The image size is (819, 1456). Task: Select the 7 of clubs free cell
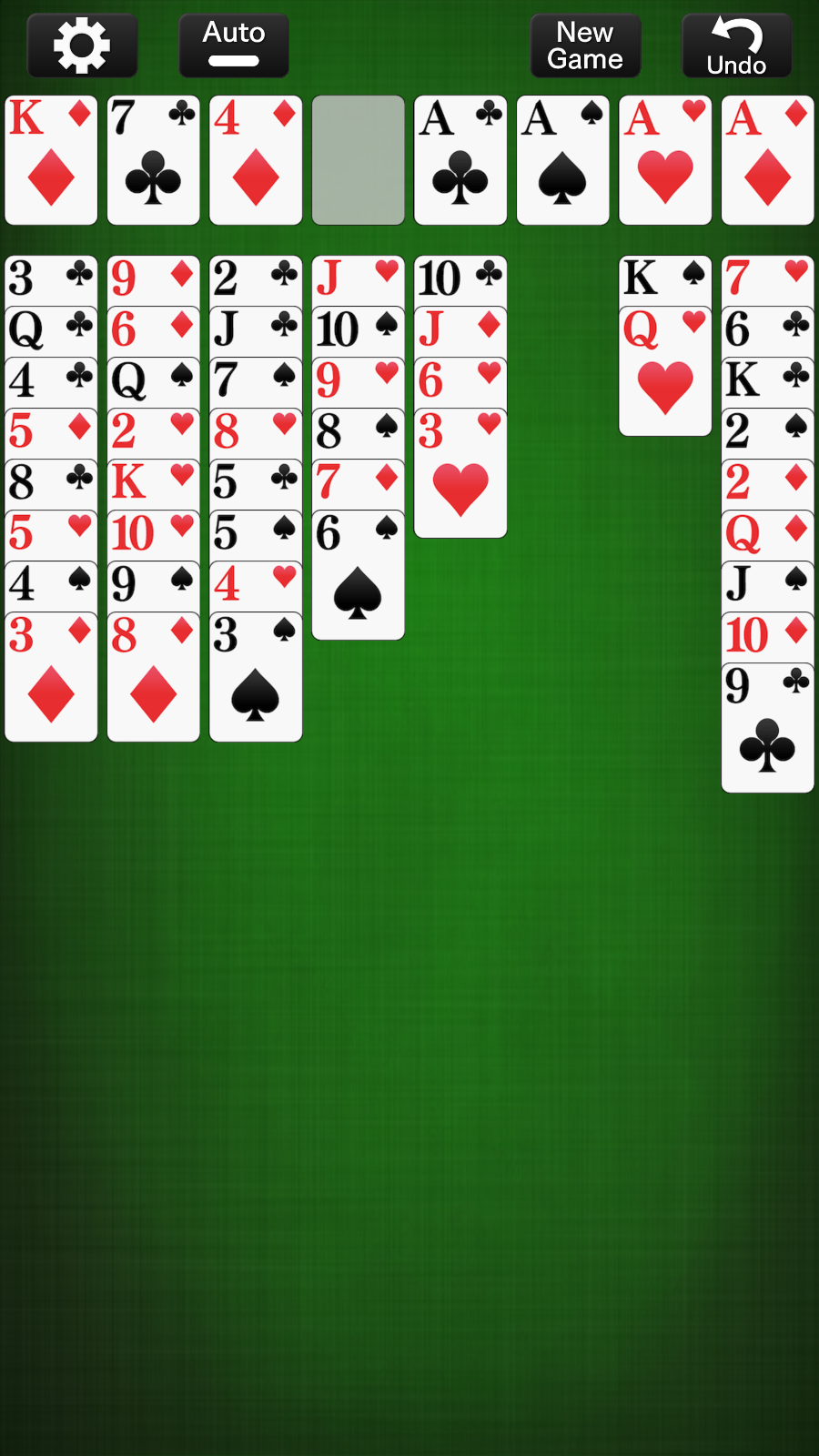[153, 160]
